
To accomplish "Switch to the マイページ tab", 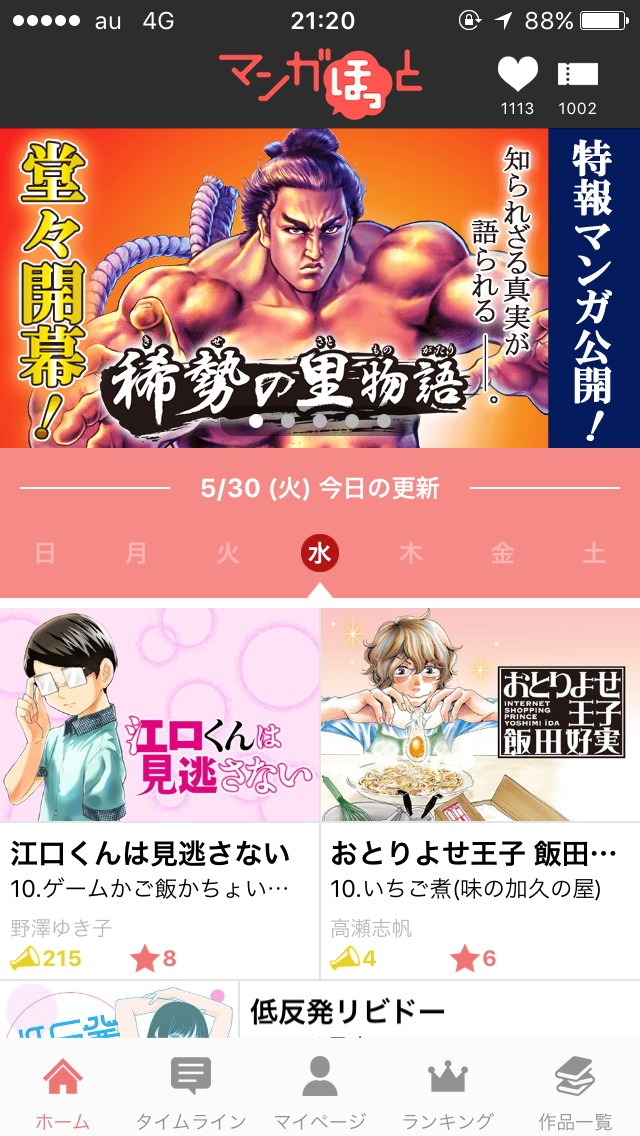I will click(x=320, y=1090).
